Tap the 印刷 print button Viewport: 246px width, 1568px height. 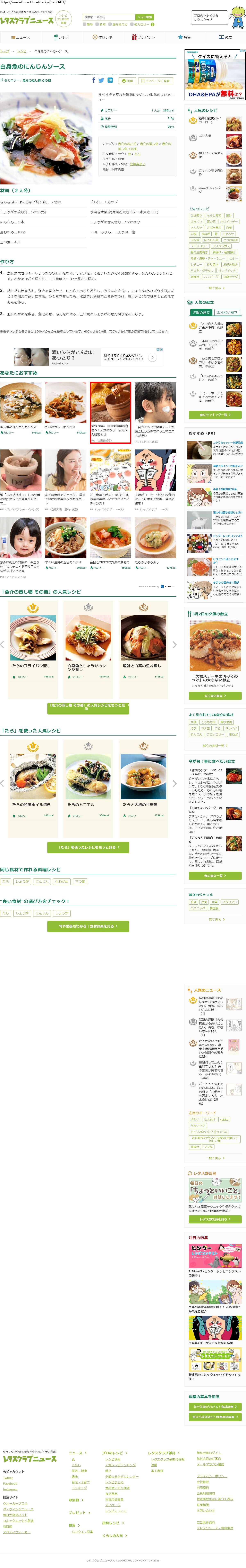click(x=127, y=80)
